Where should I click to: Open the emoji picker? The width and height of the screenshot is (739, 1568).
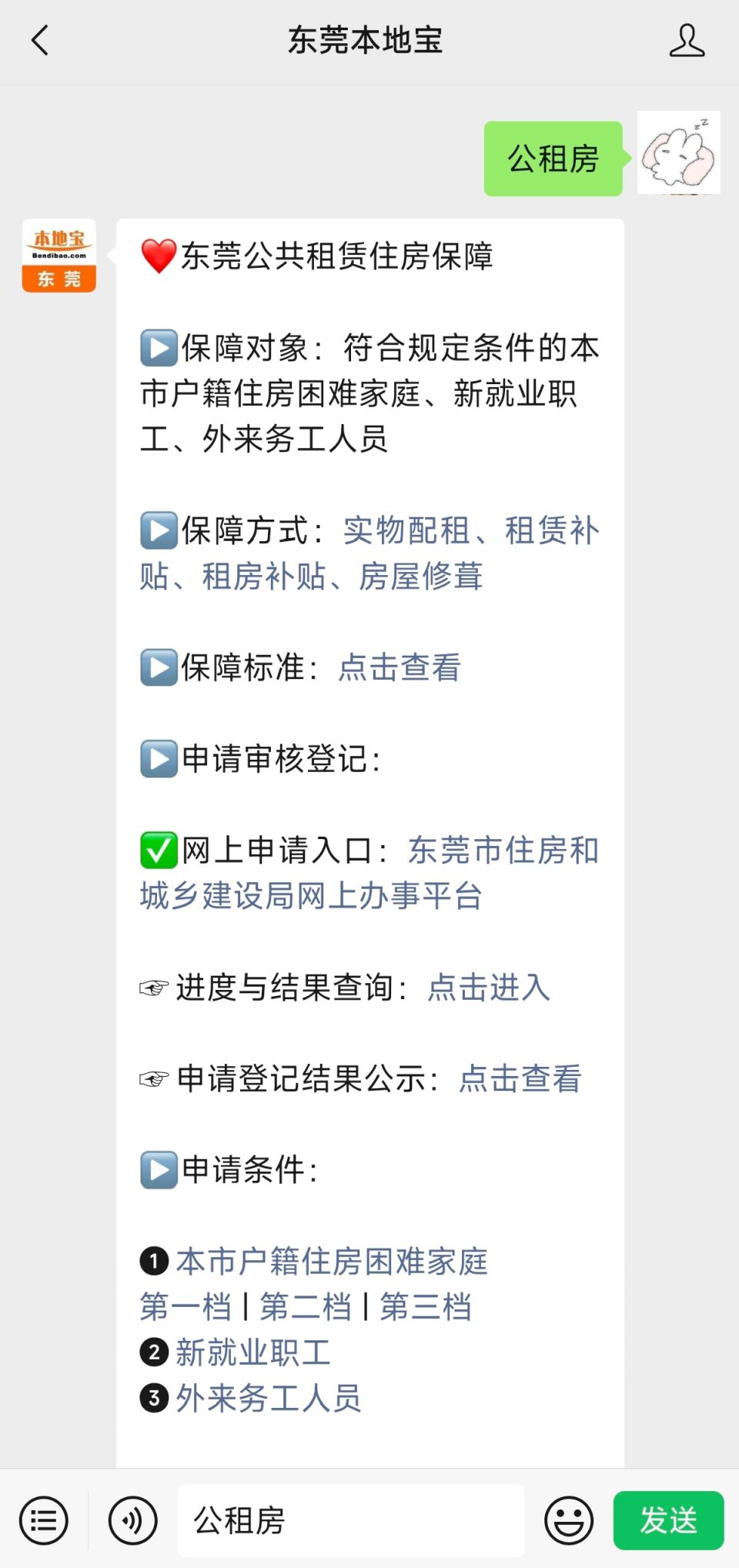568,1520
